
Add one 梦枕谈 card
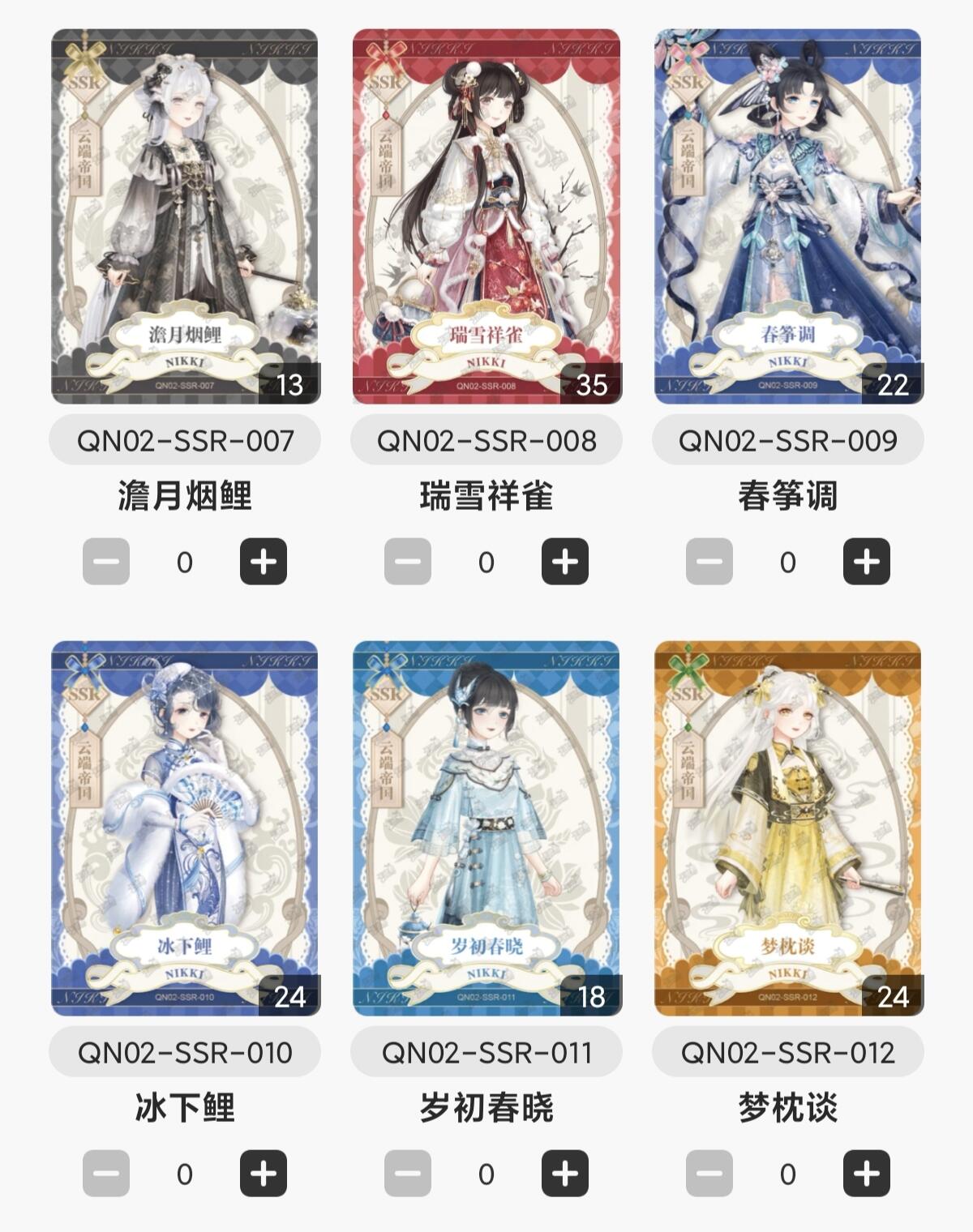coord(867,1173)
